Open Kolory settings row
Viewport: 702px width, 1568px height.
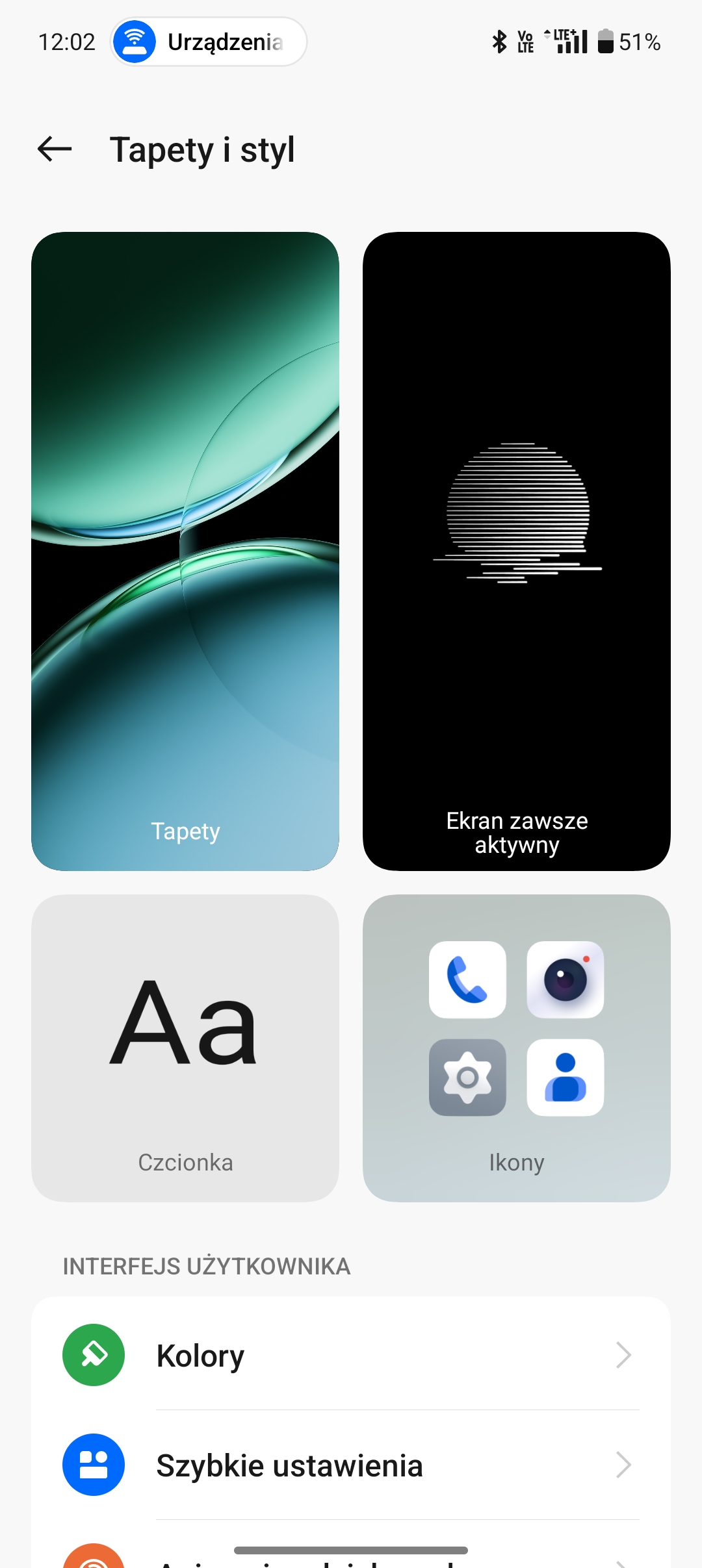point(351,1356)
